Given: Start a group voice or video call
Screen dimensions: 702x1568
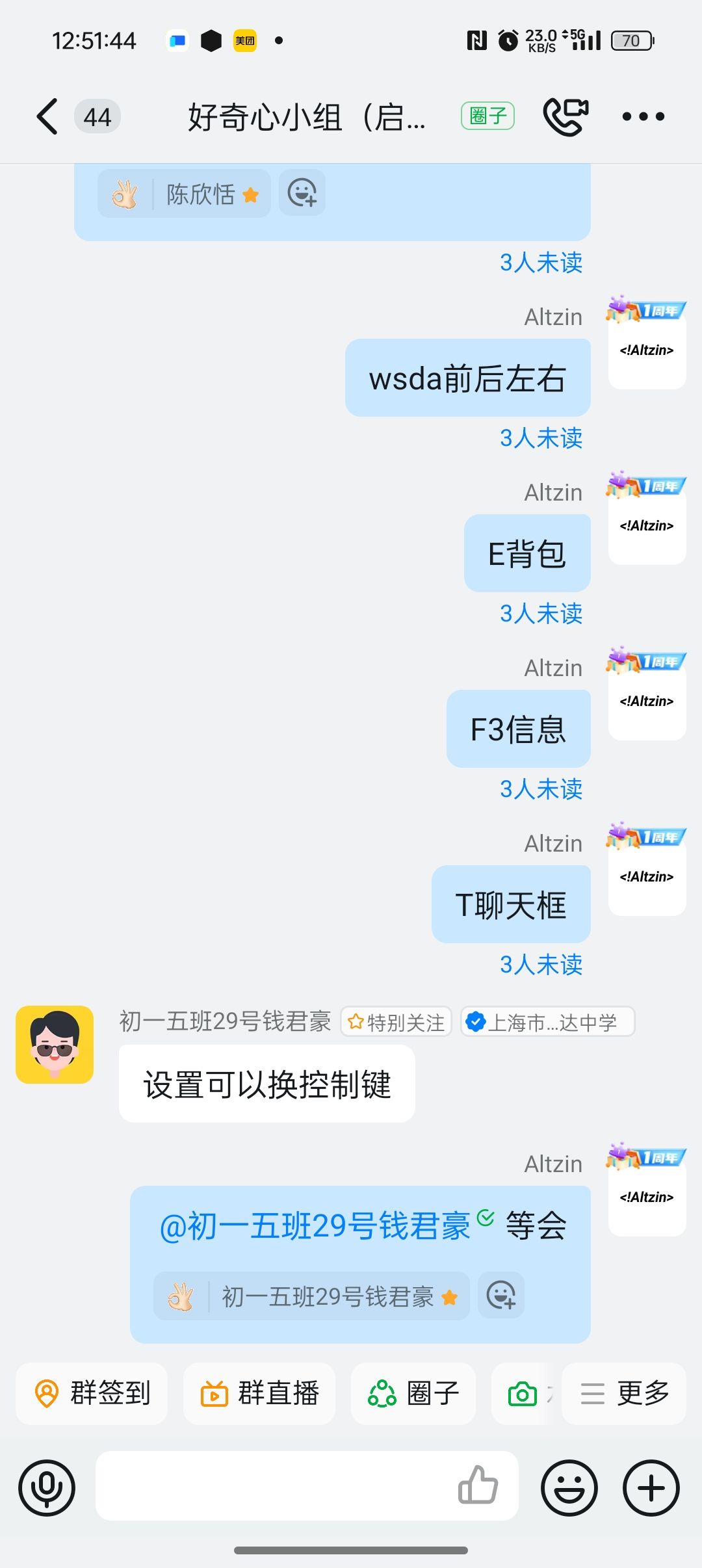Looking at the screenshot, I should [x=565, y=117].
